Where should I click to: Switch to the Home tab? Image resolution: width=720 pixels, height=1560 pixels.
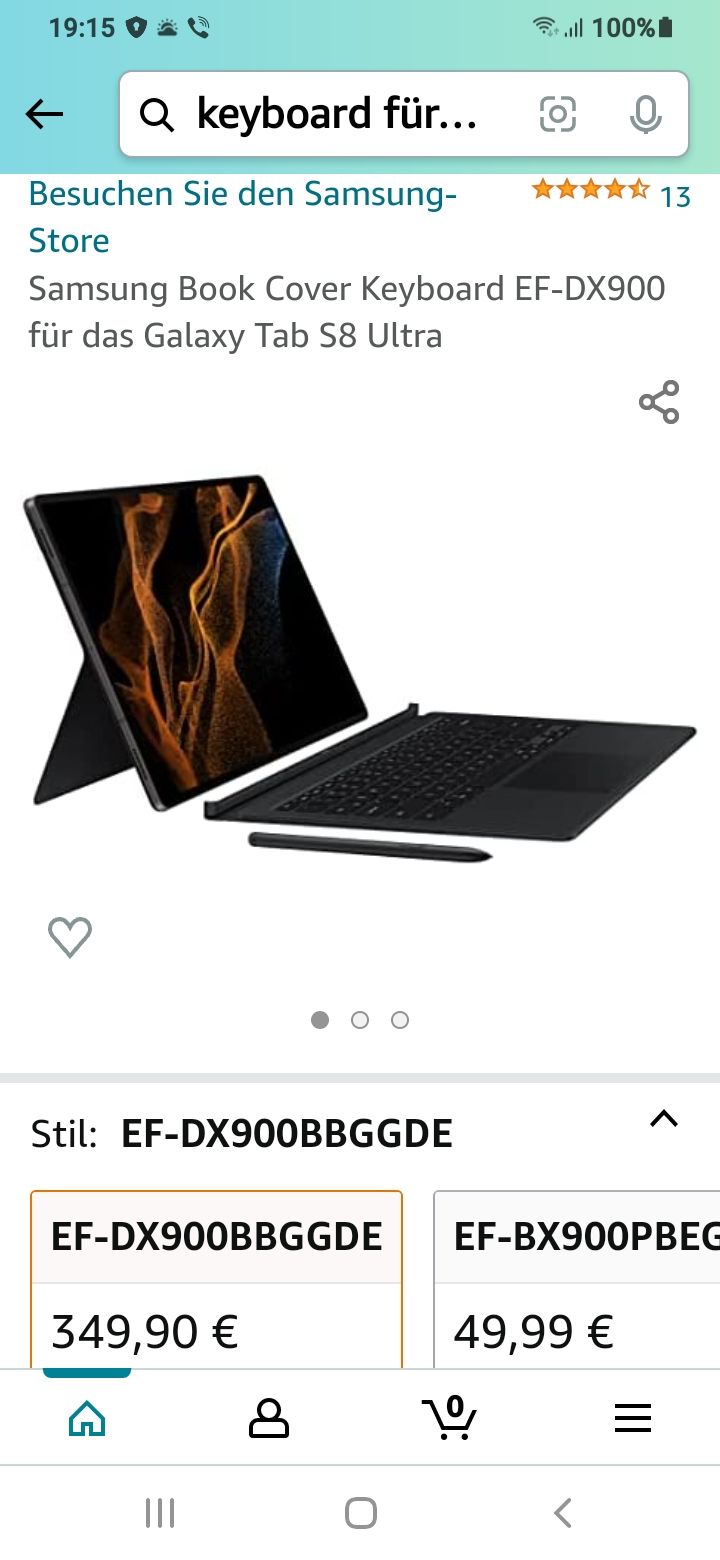pyautogui.click(x=87, y=1417)
